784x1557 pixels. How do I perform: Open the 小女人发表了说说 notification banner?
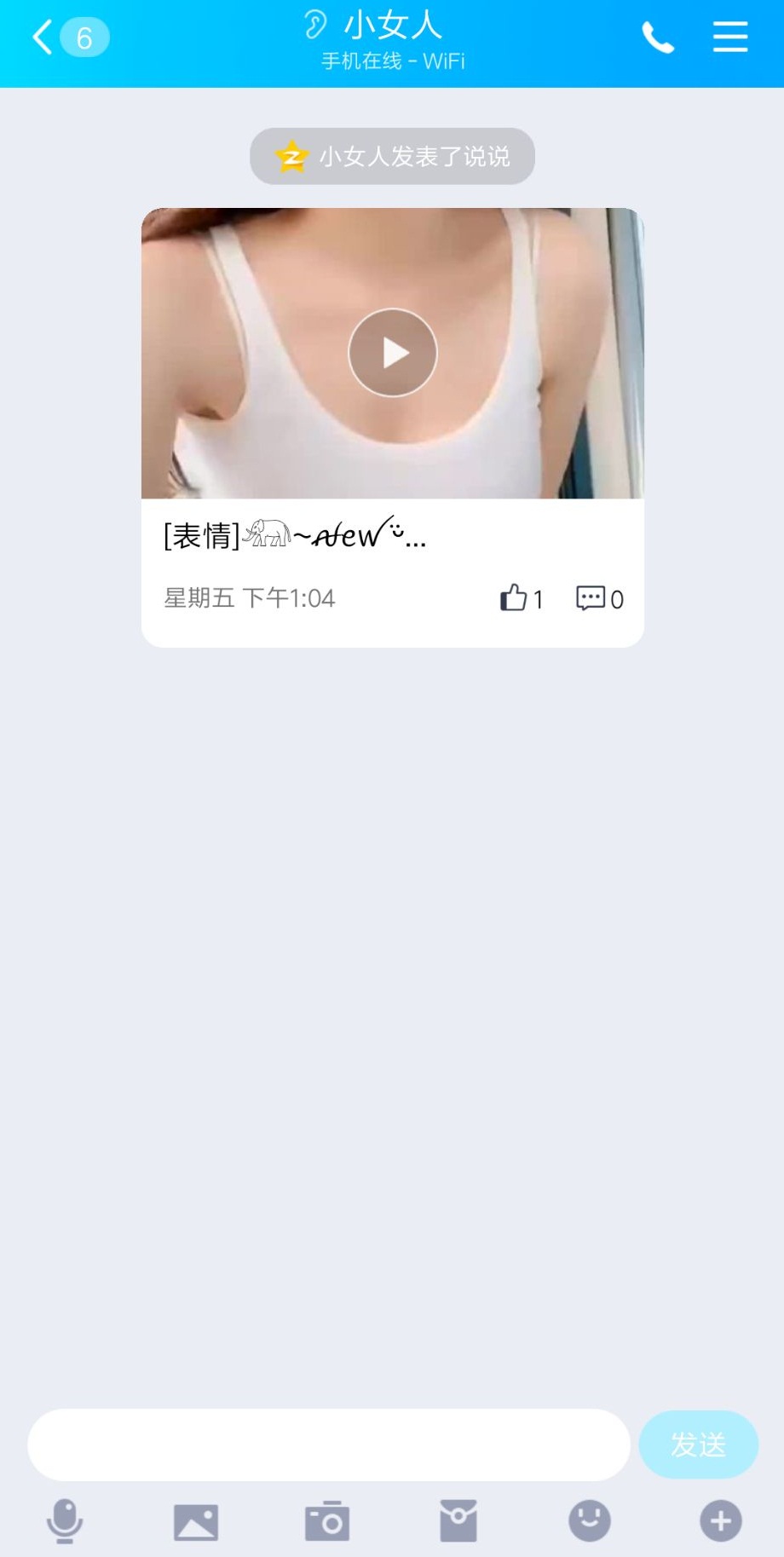[x=392, y=156]
